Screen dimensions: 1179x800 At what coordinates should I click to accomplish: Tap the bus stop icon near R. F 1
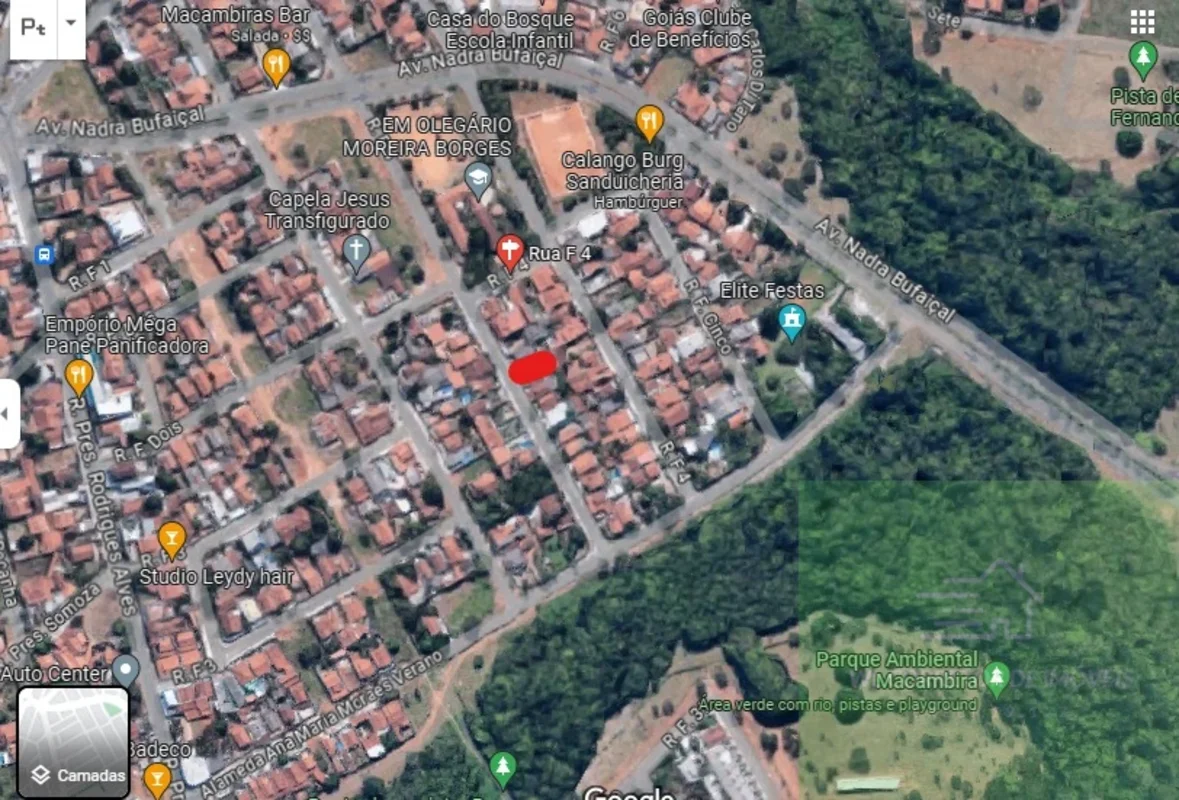click(43, 254)
